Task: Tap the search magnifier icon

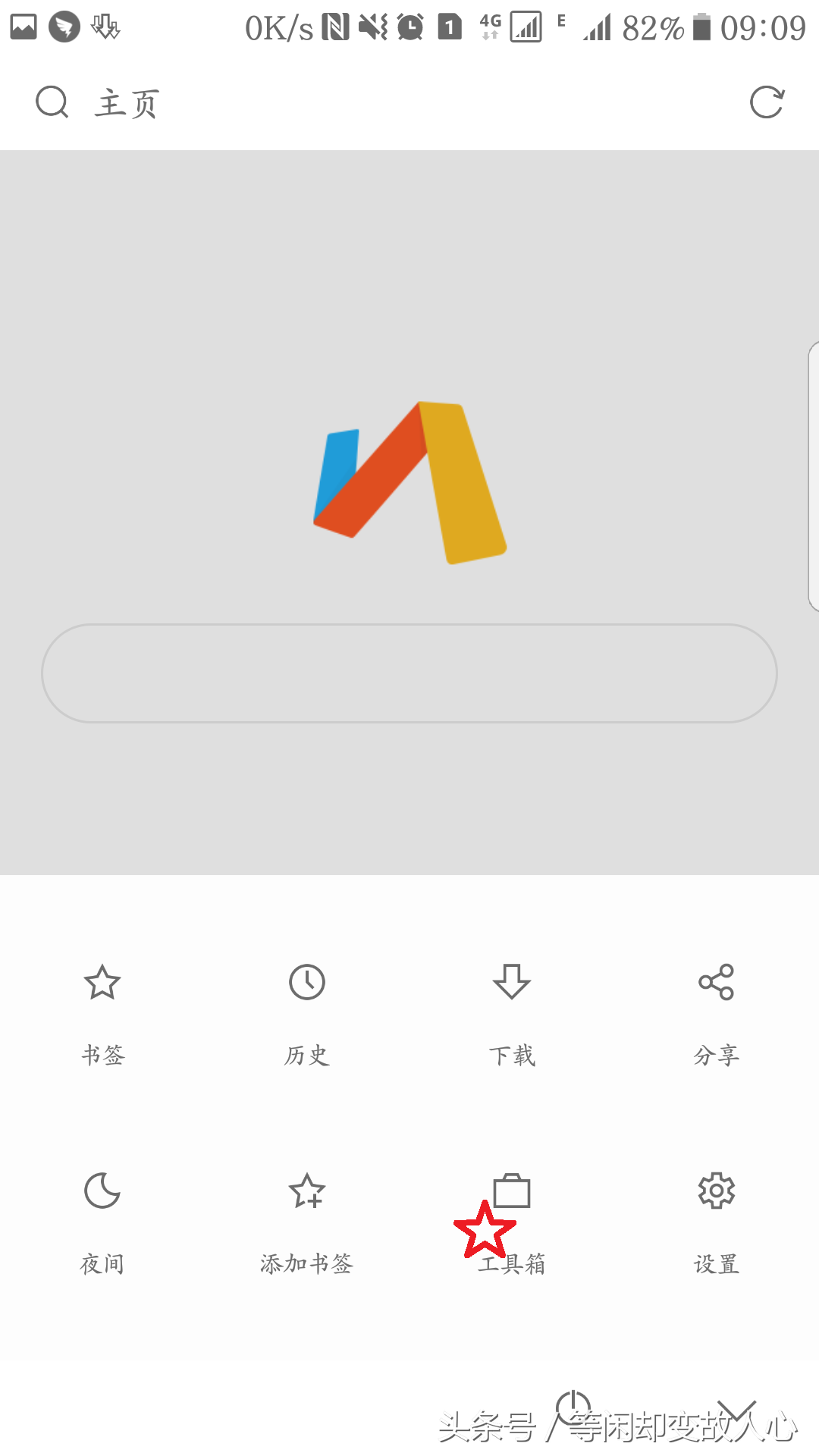Action: 52,102
